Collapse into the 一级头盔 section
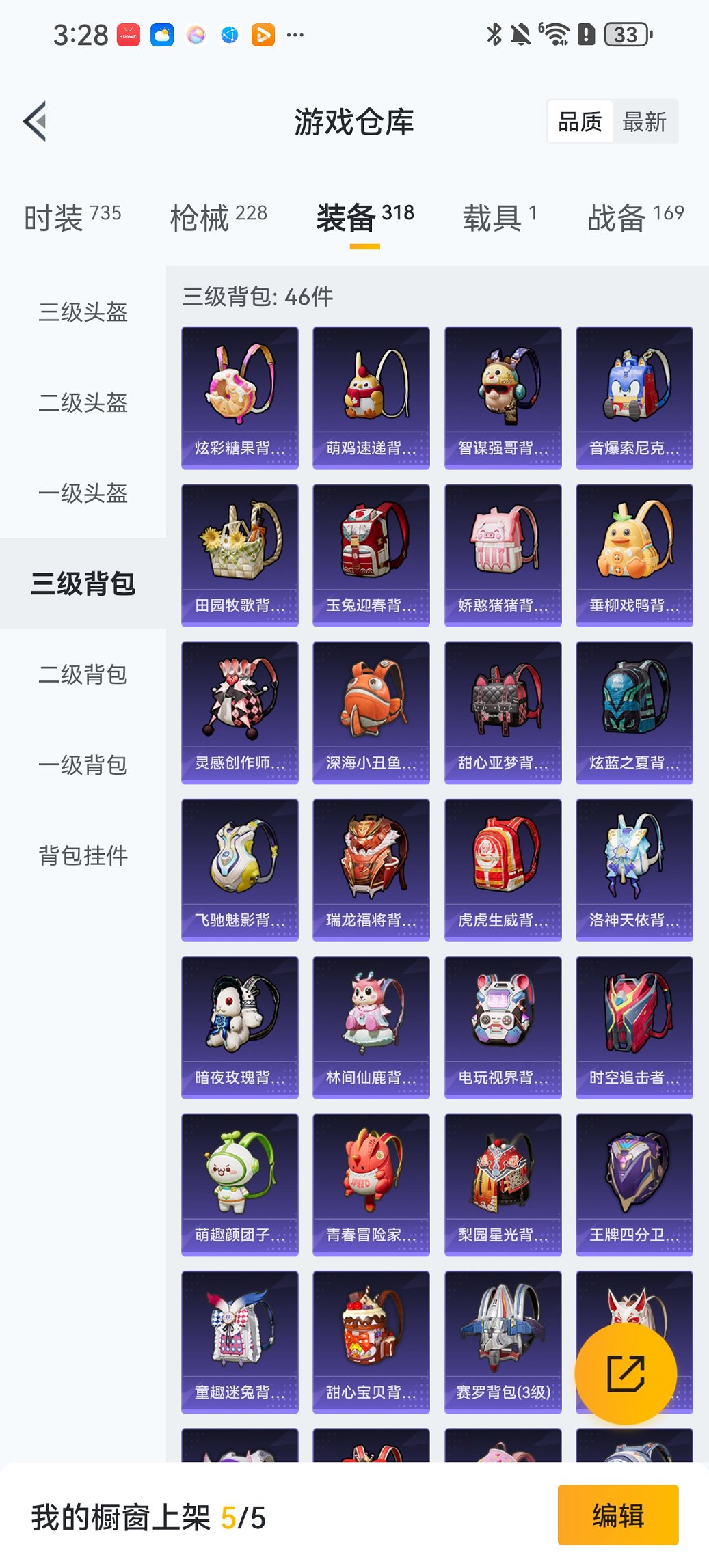This screenshot has width=709, height=1568. click(x=82, y=494)
